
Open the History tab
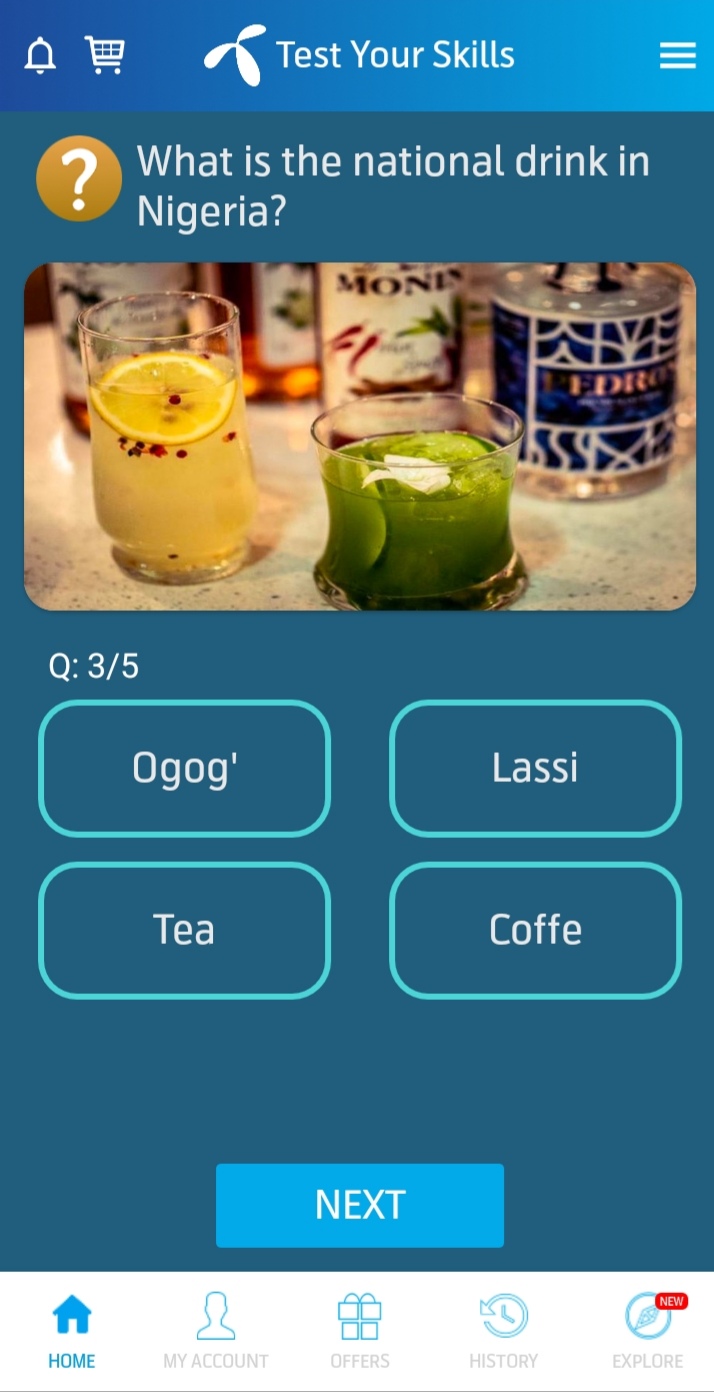[503, 1332]
